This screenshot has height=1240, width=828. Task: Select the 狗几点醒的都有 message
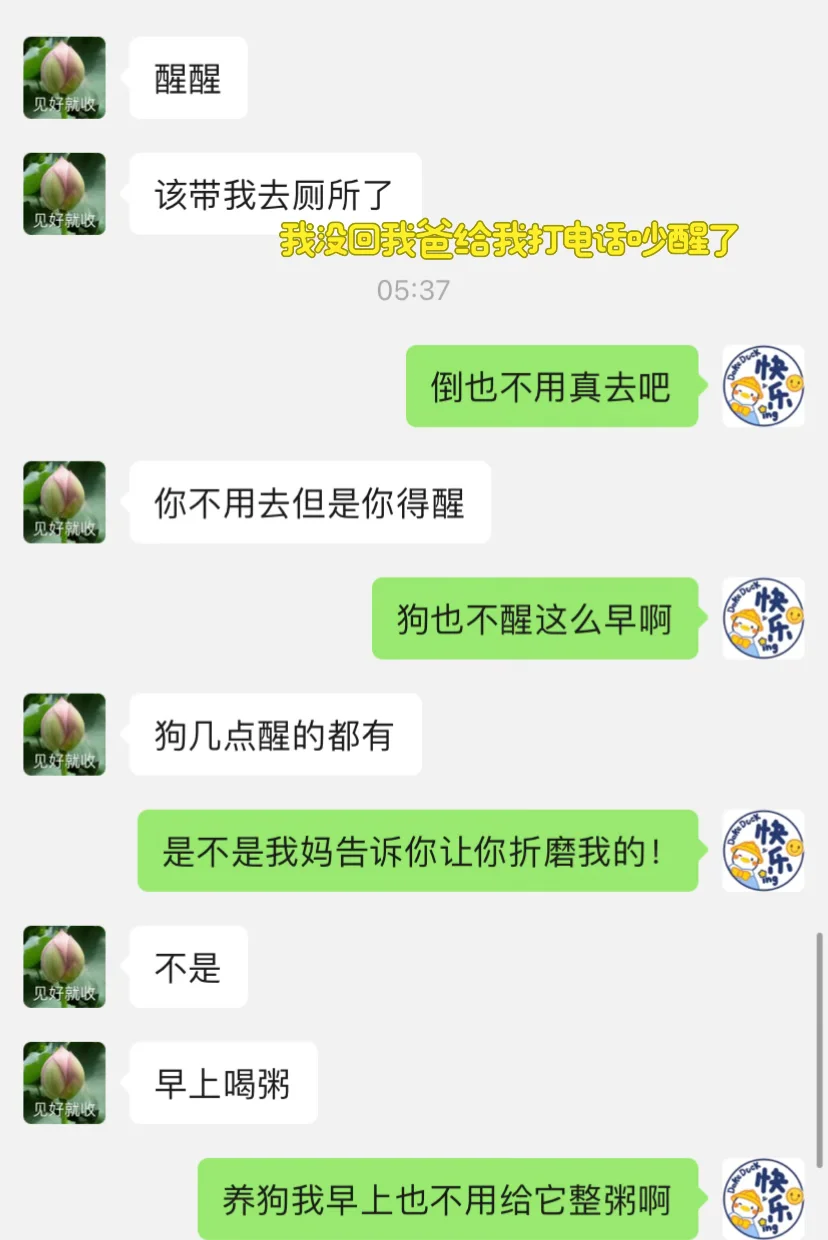point(275,735)
